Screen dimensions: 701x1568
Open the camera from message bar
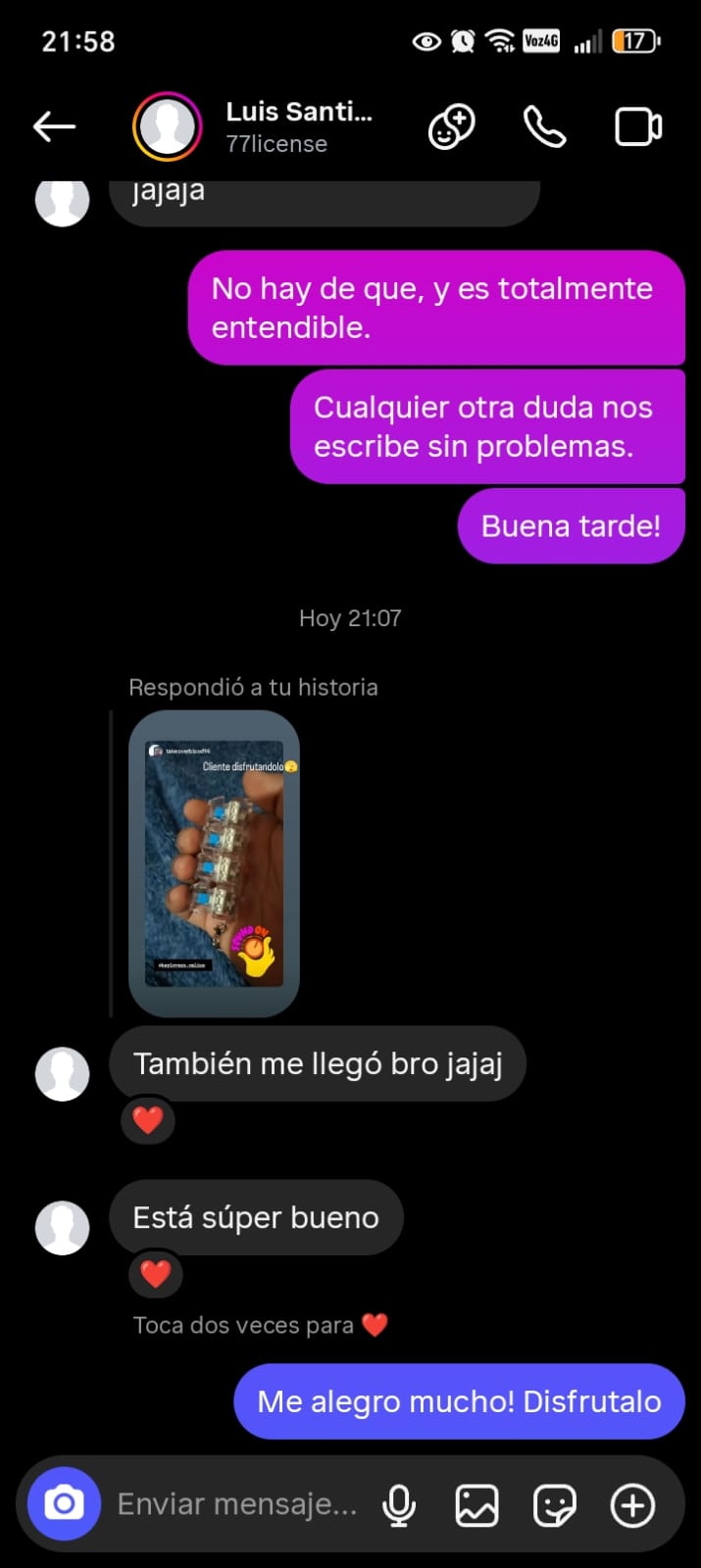click(x=65, y=1503)
